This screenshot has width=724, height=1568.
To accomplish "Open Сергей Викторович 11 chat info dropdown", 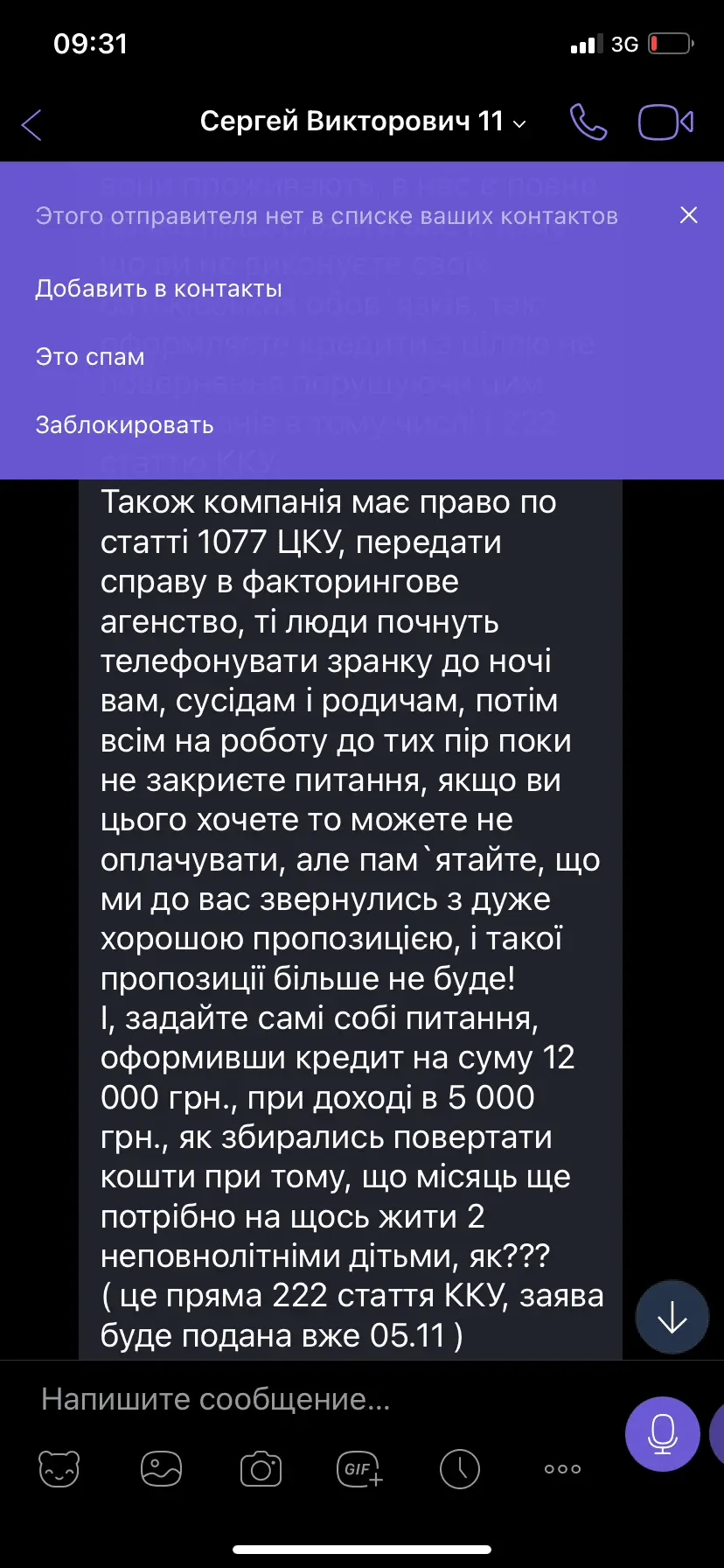I will pyautogui.click(x=362, y=122).
